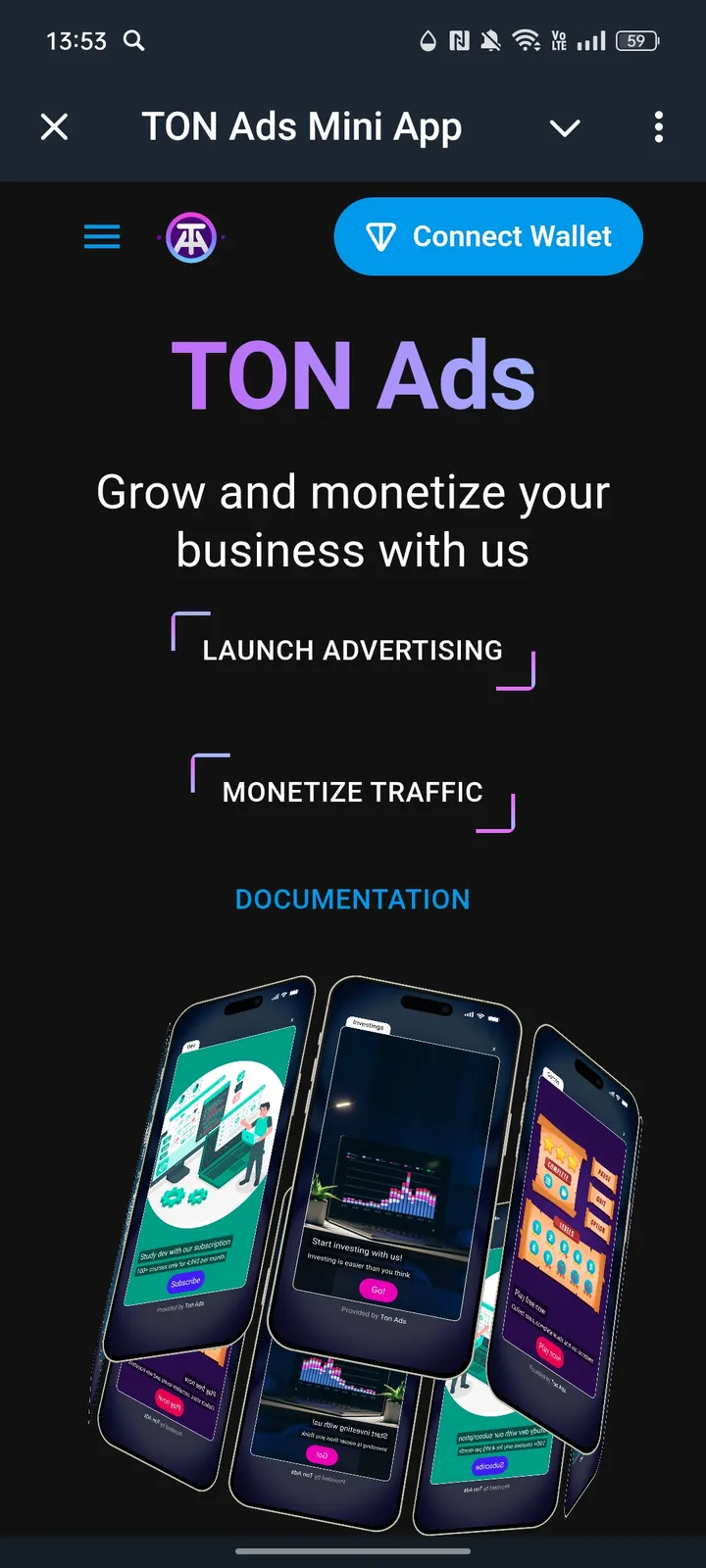
Task: Open the three-dot overflow menu
Action: (658, 127)
